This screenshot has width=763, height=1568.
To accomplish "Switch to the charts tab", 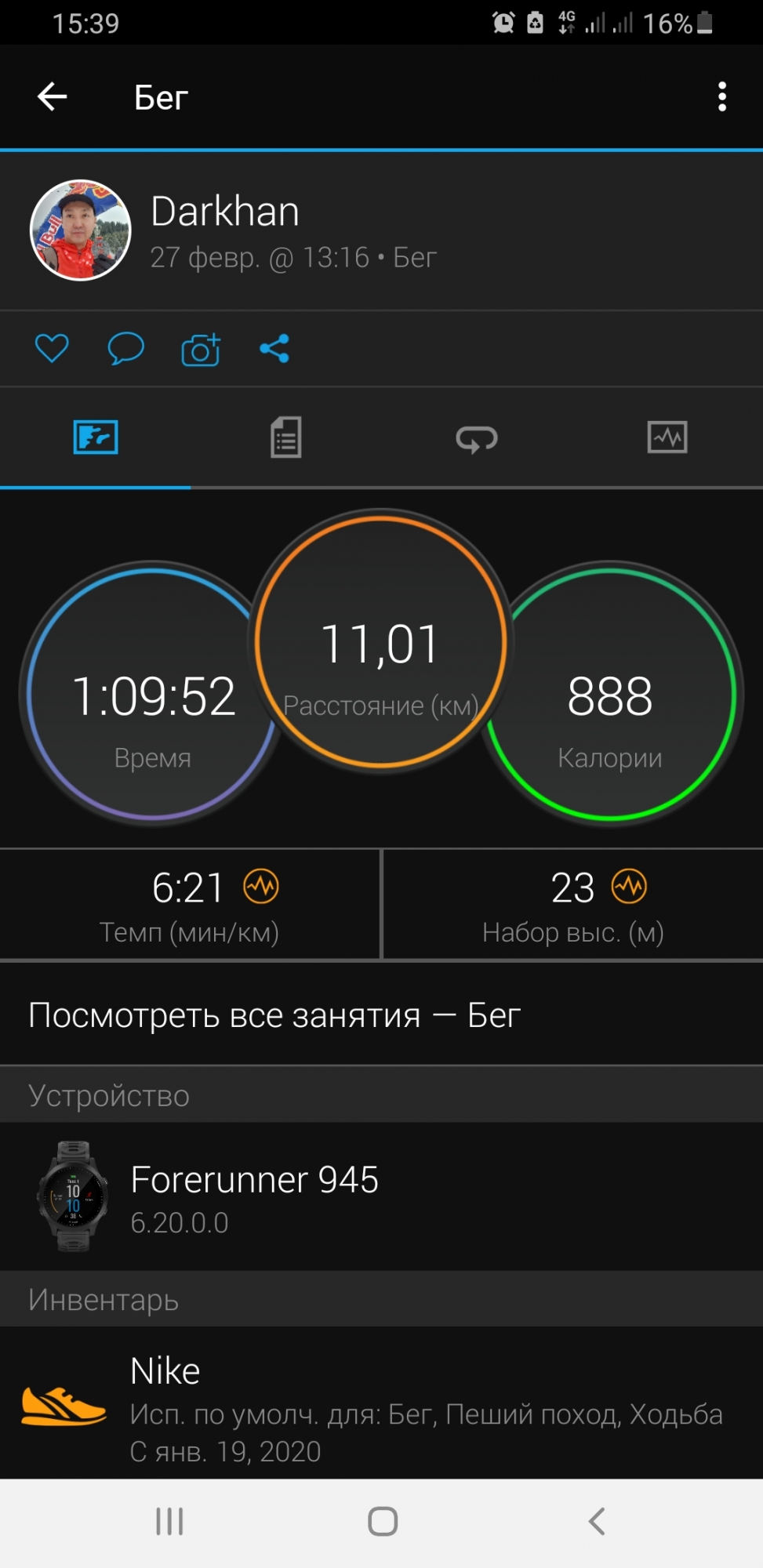I will [667, 437].
